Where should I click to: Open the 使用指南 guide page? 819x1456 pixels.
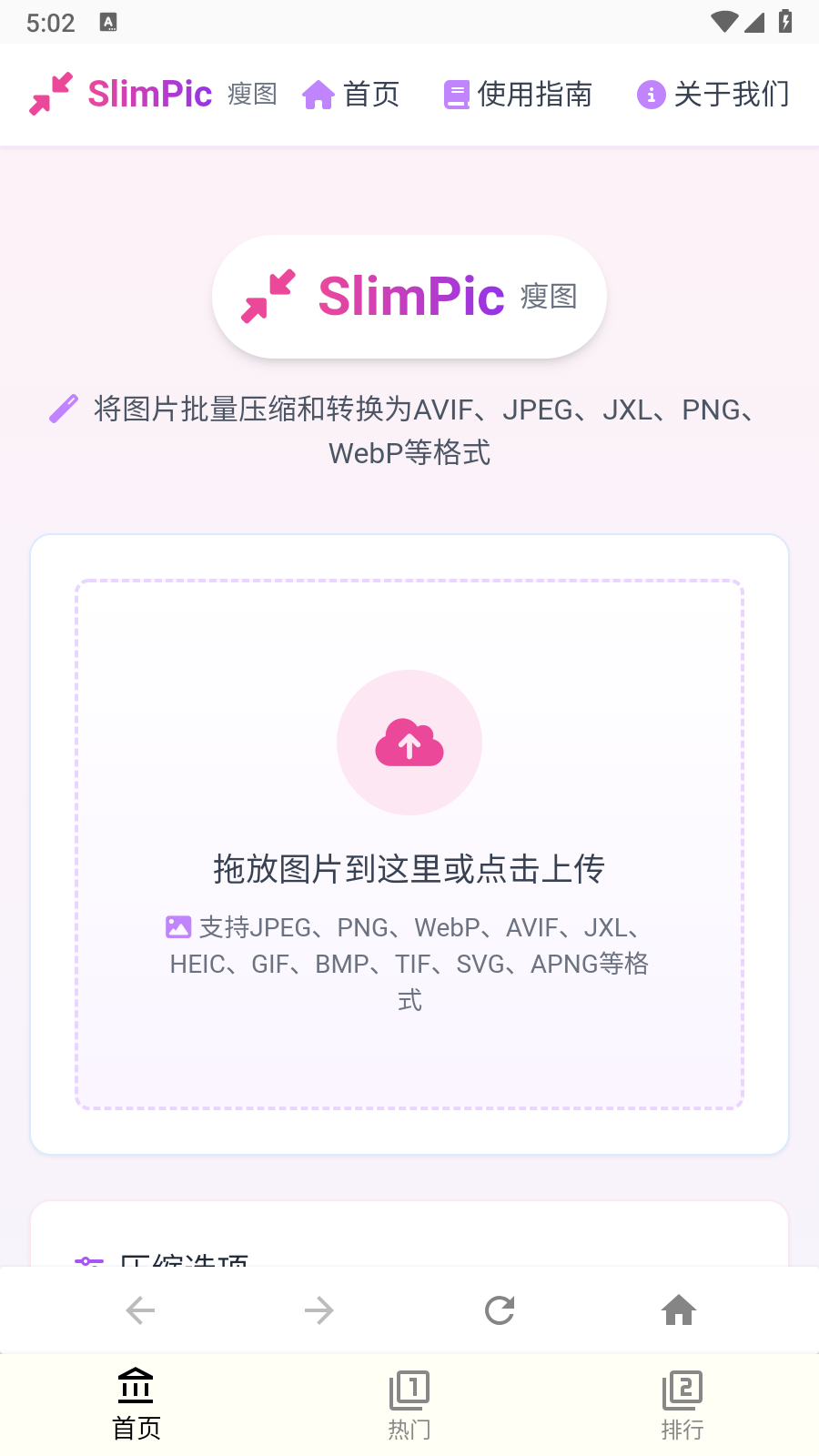coord(518,95)
